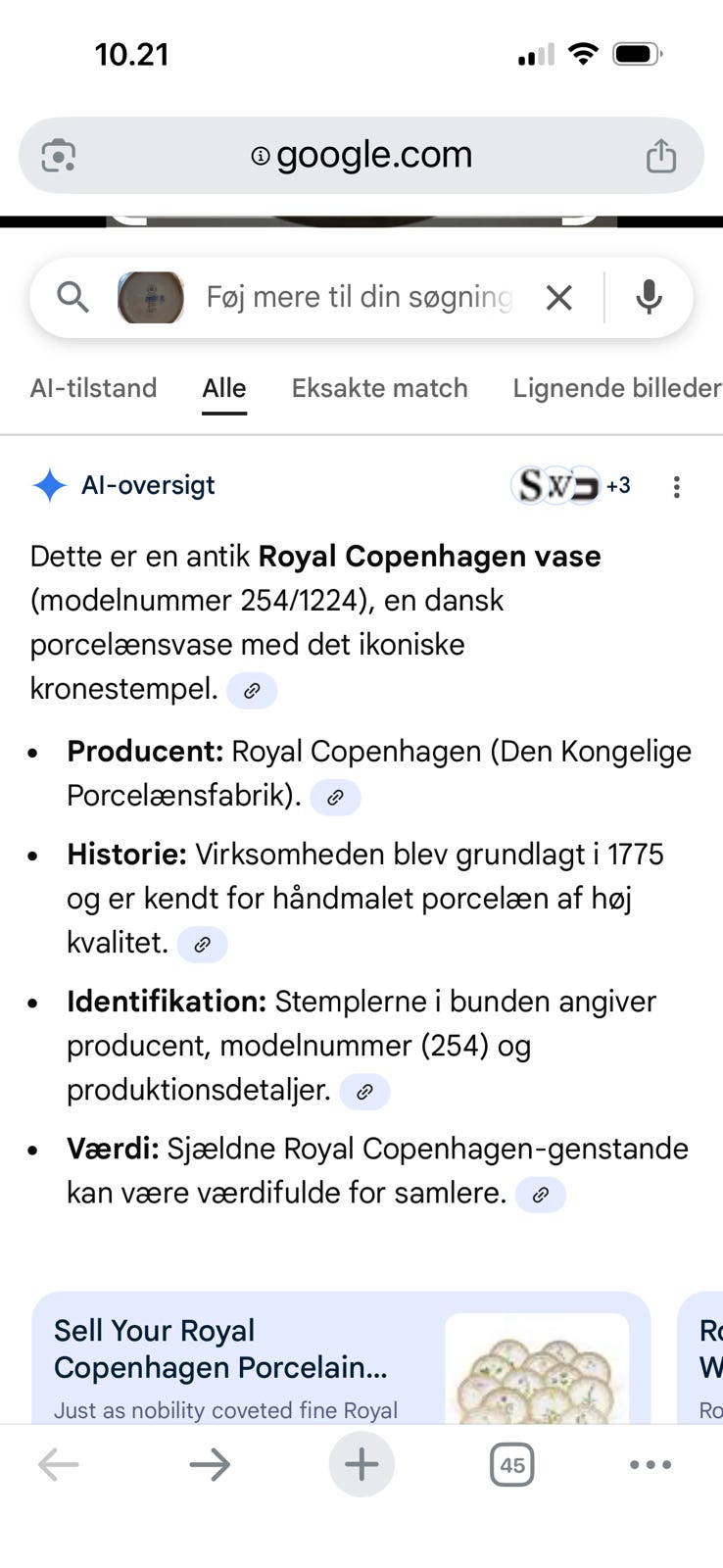Open a new browser tab
The height and width of the screenshot is (1568, 723).
click(x=361, y=1465)
